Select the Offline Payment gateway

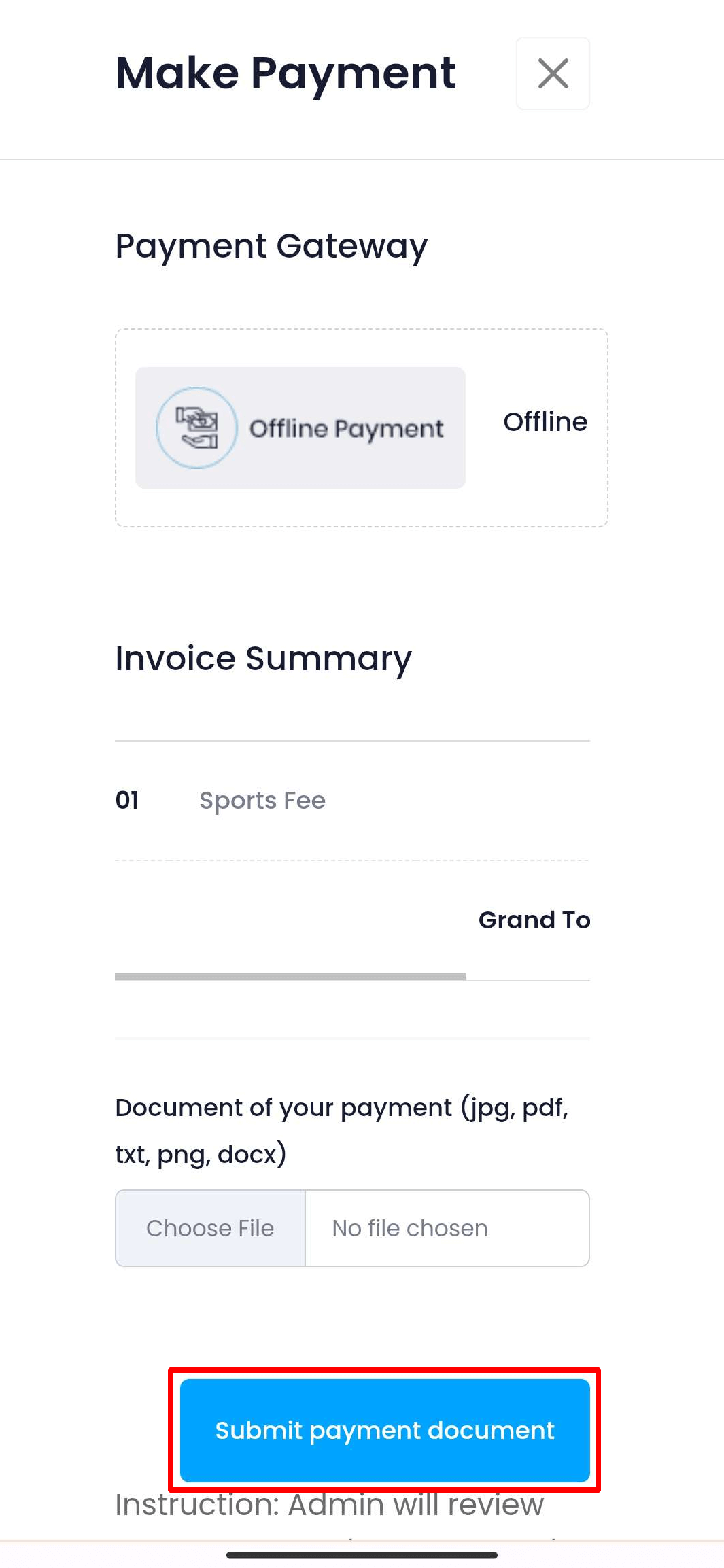pos(300,428)
